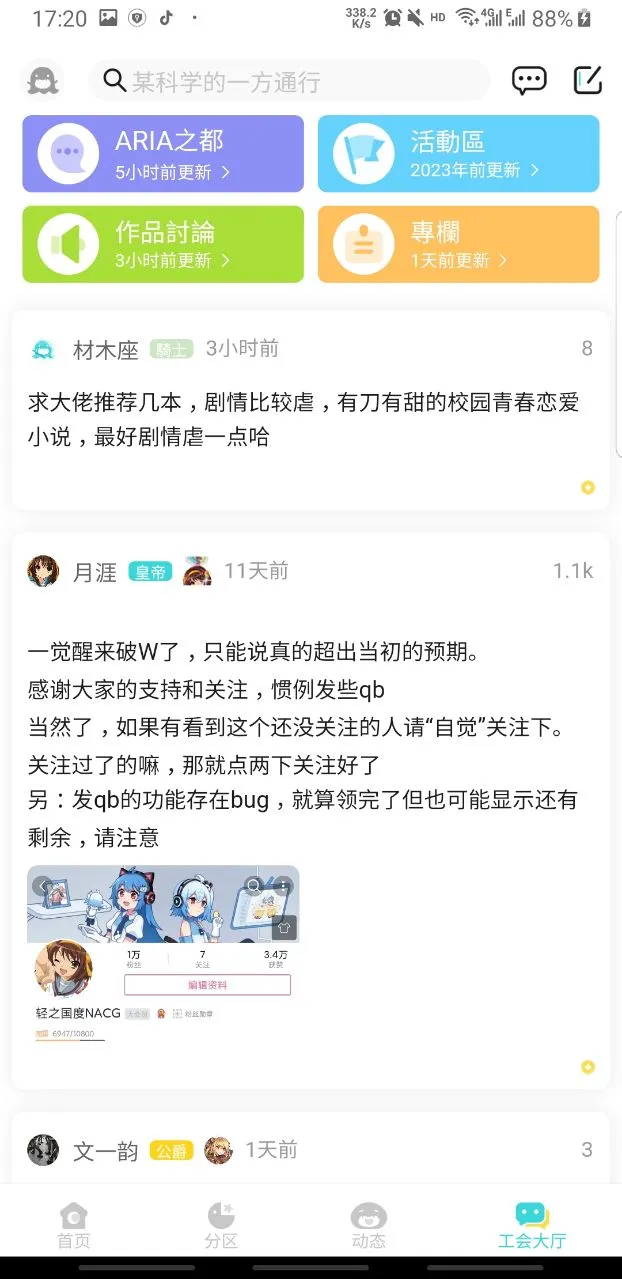The height and width of the screenshot is (1279, 622).
Task: Select the 工会大厅 tab
Action: click(x=532, y=1226)
